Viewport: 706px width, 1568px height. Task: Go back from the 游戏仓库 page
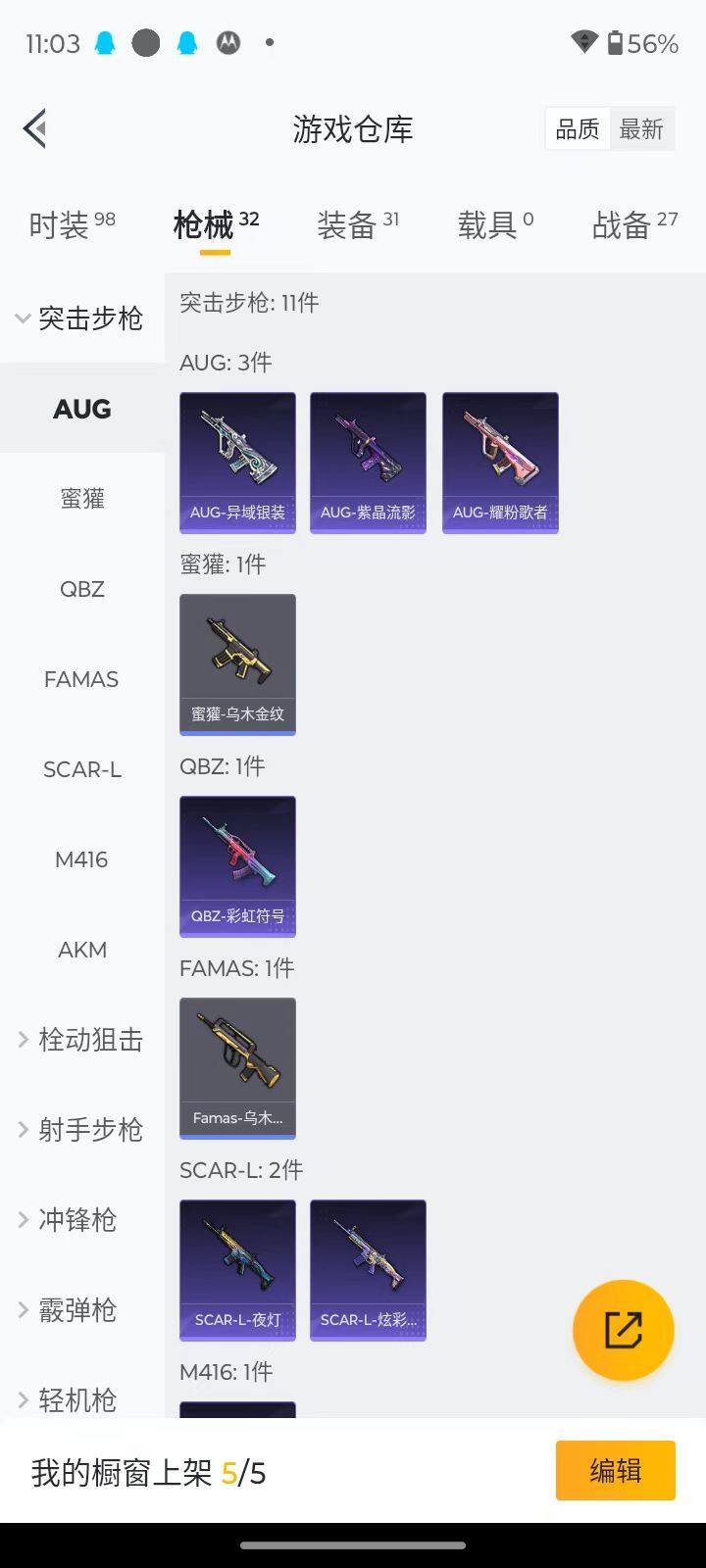point(35,128)
